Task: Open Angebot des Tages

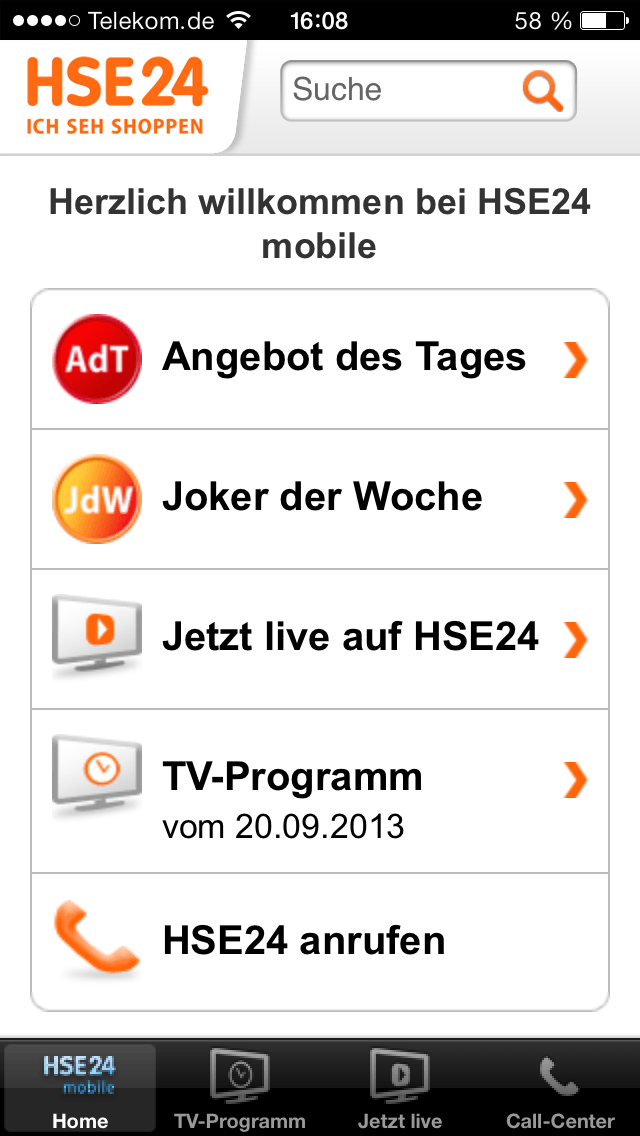Action: 320,359
